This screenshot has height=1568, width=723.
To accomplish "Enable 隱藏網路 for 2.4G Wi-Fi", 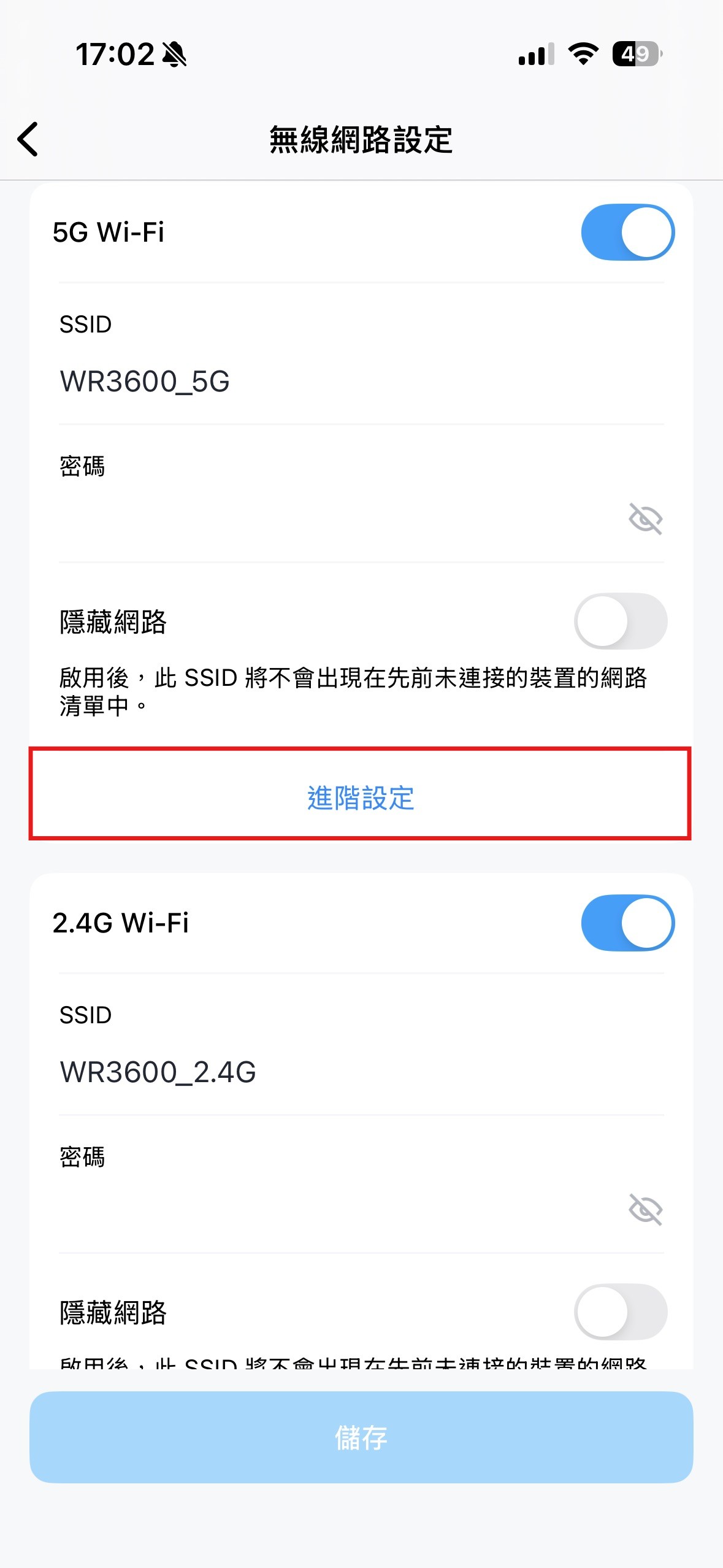I will [x=620, y=1312].
